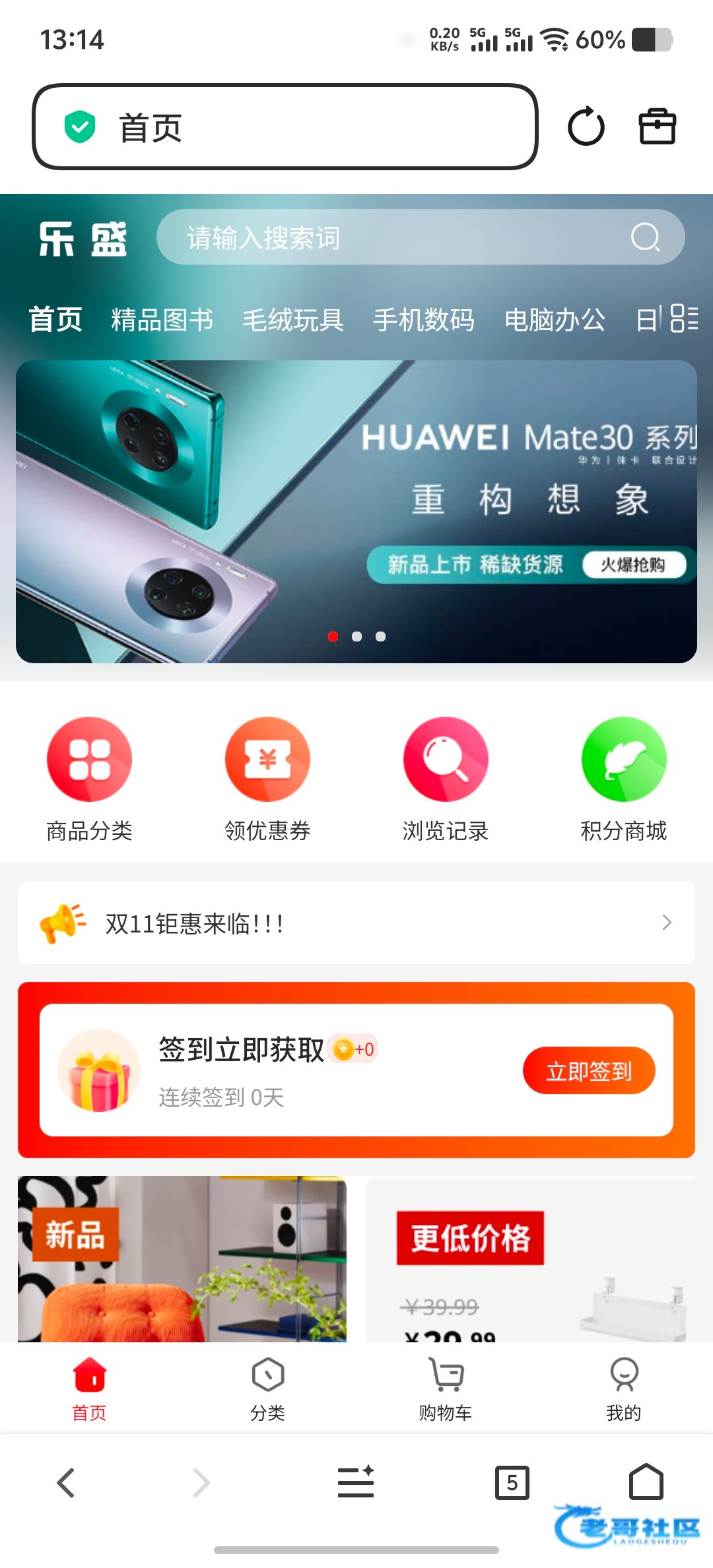Open the 双11钜惠来临 announcement
This screenshot has height=1568, width=713.
(356, 923)
